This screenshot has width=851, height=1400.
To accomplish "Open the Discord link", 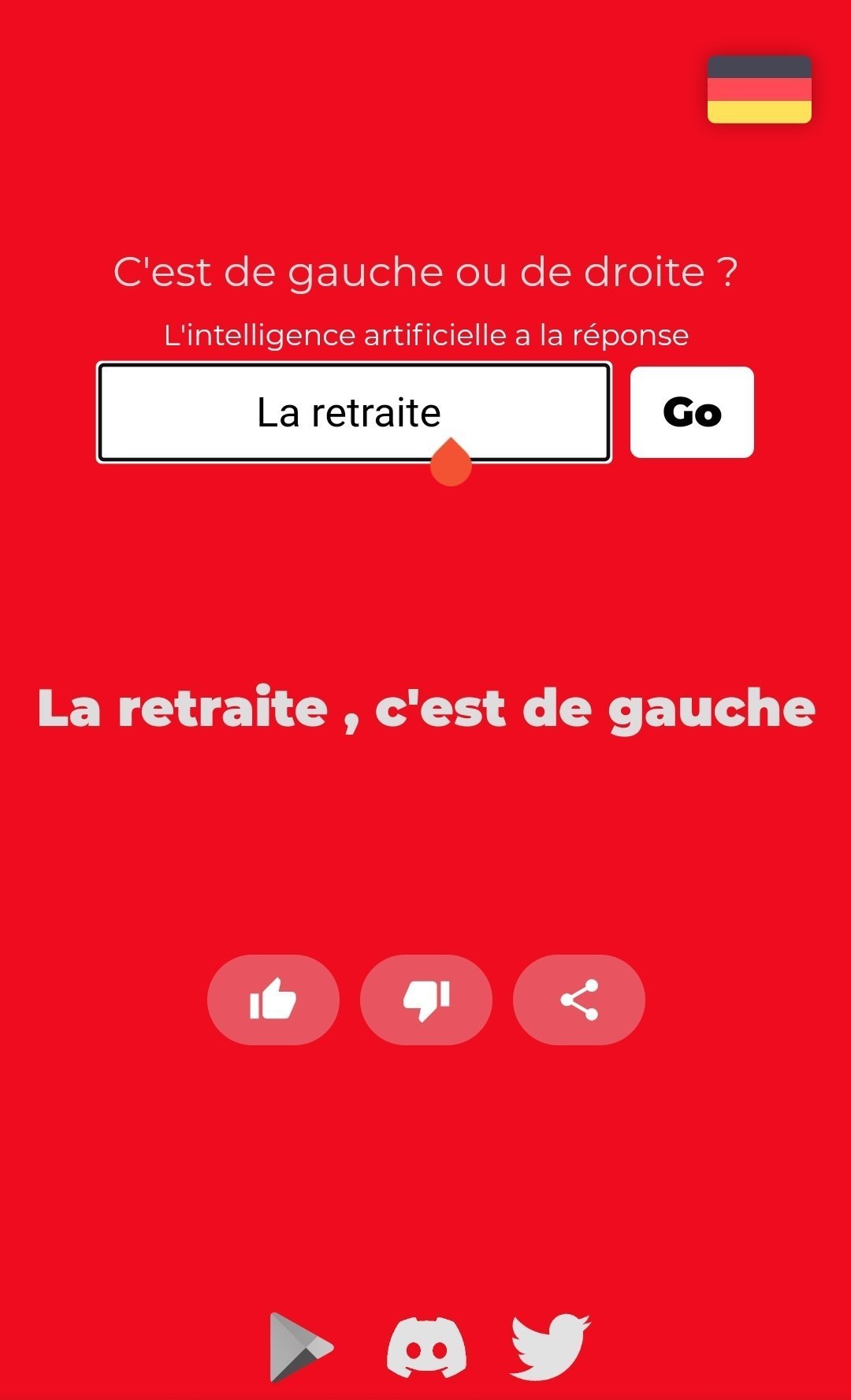I will click(x=426, y=1347).
